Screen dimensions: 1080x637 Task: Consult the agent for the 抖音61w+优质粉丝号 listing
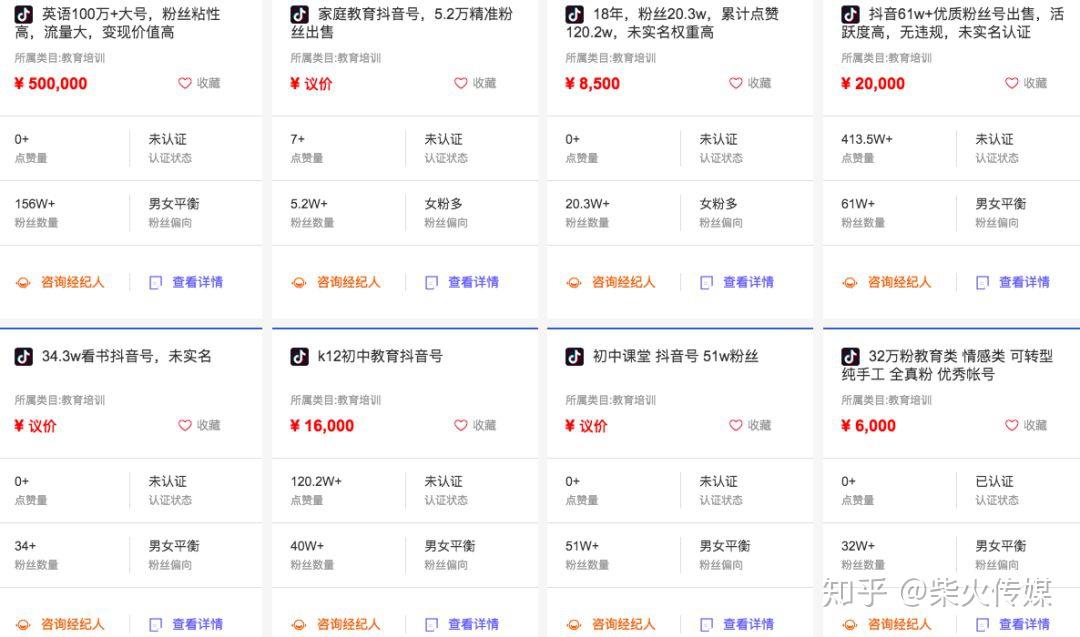point(887,282)
